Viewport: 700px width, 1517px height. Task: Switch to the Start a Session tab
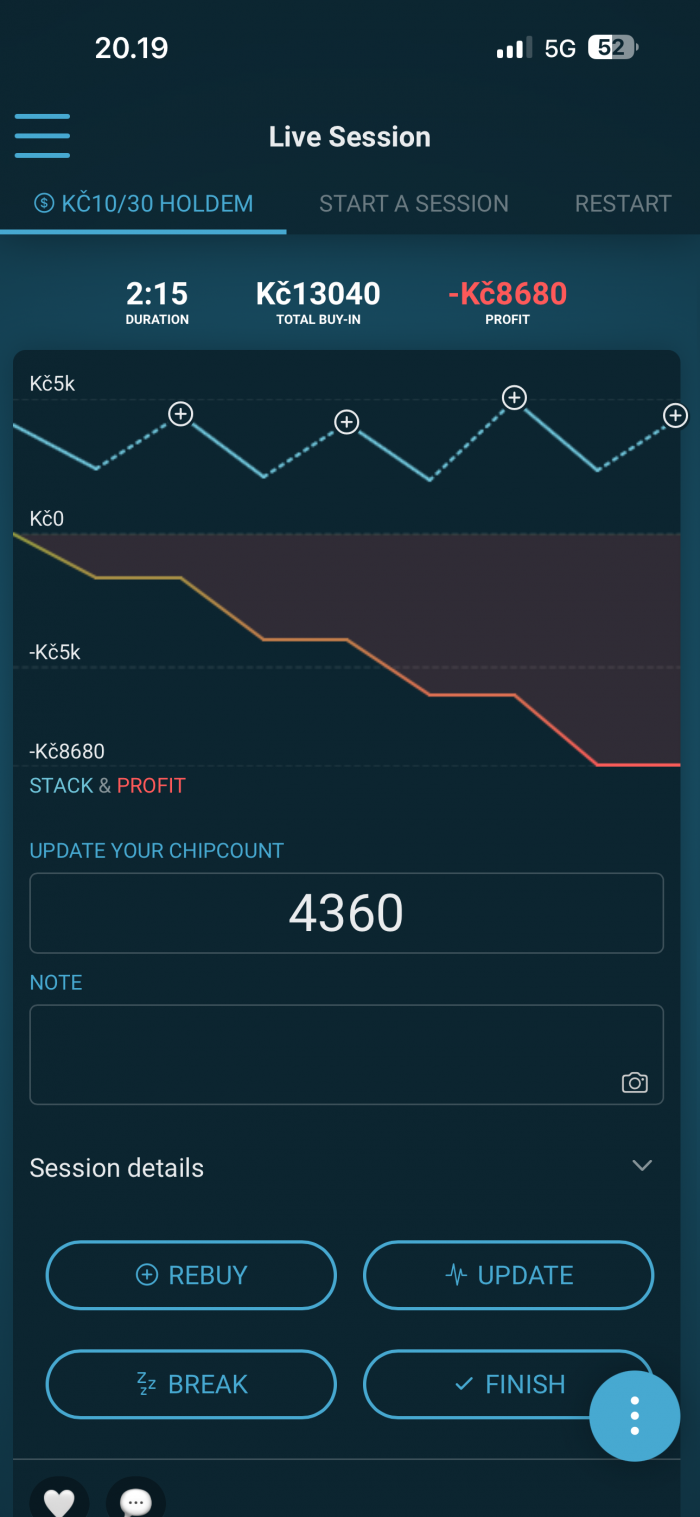pos(414,204)
